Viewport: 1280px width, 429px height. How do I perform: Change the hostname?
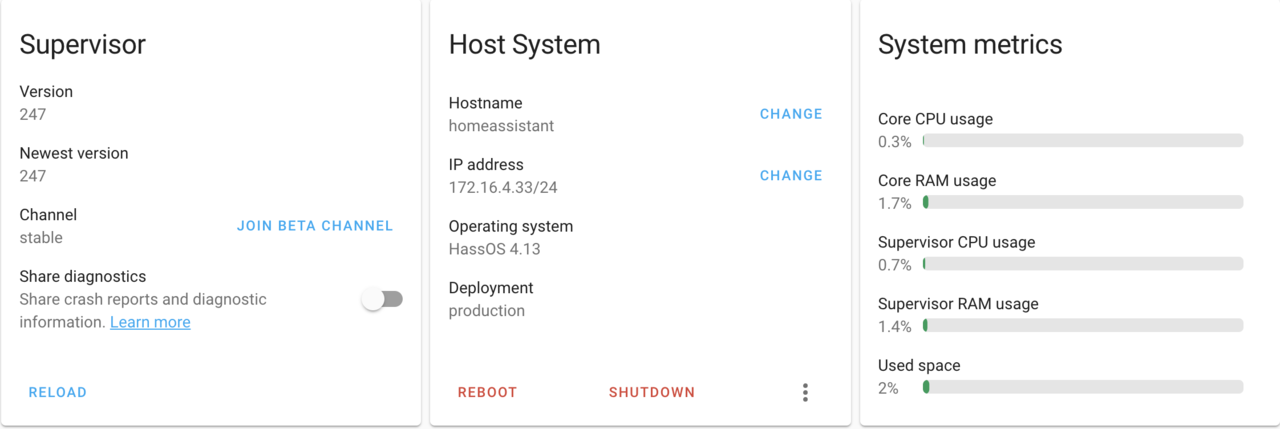[791, 114]
